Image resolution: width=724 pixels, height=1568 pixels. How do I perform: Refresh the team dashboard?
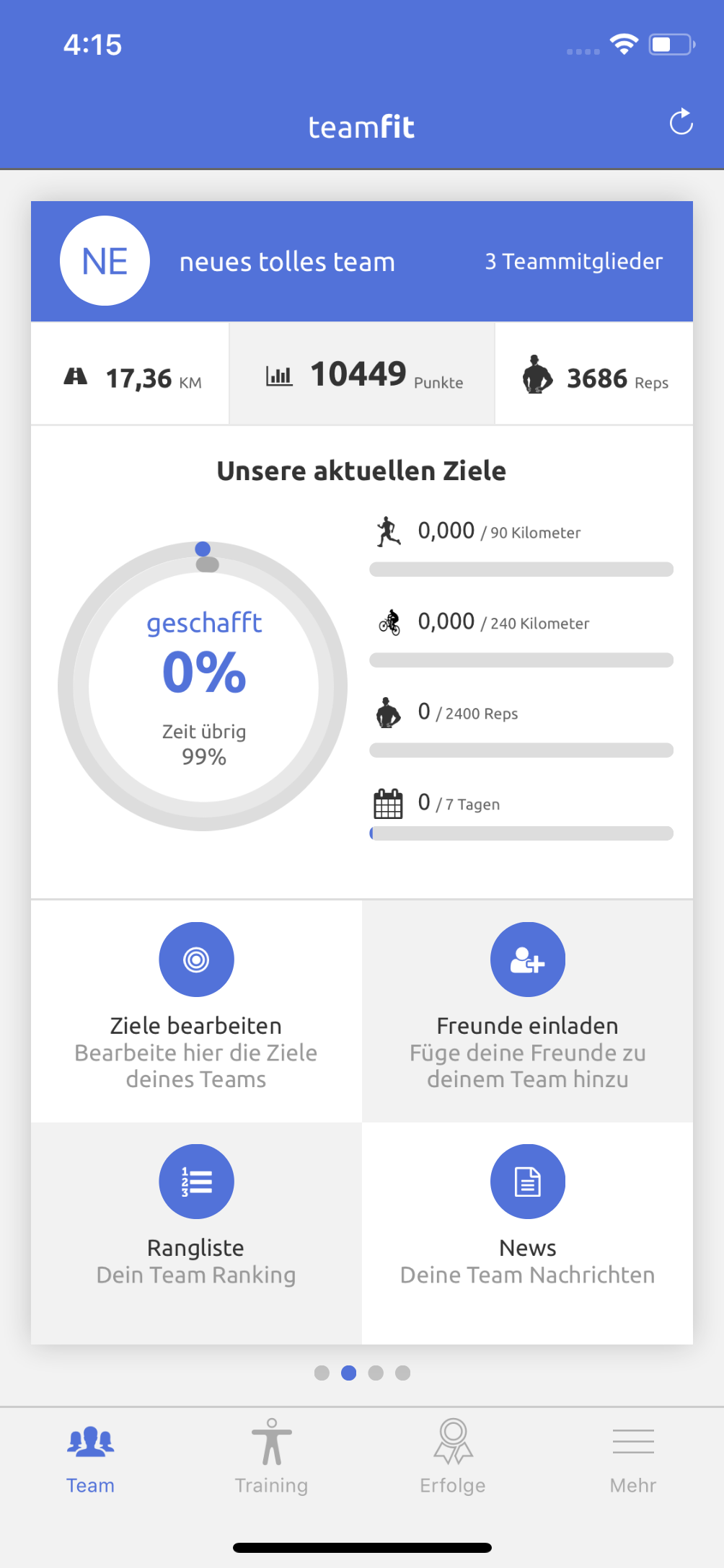(x=681, y=123)
